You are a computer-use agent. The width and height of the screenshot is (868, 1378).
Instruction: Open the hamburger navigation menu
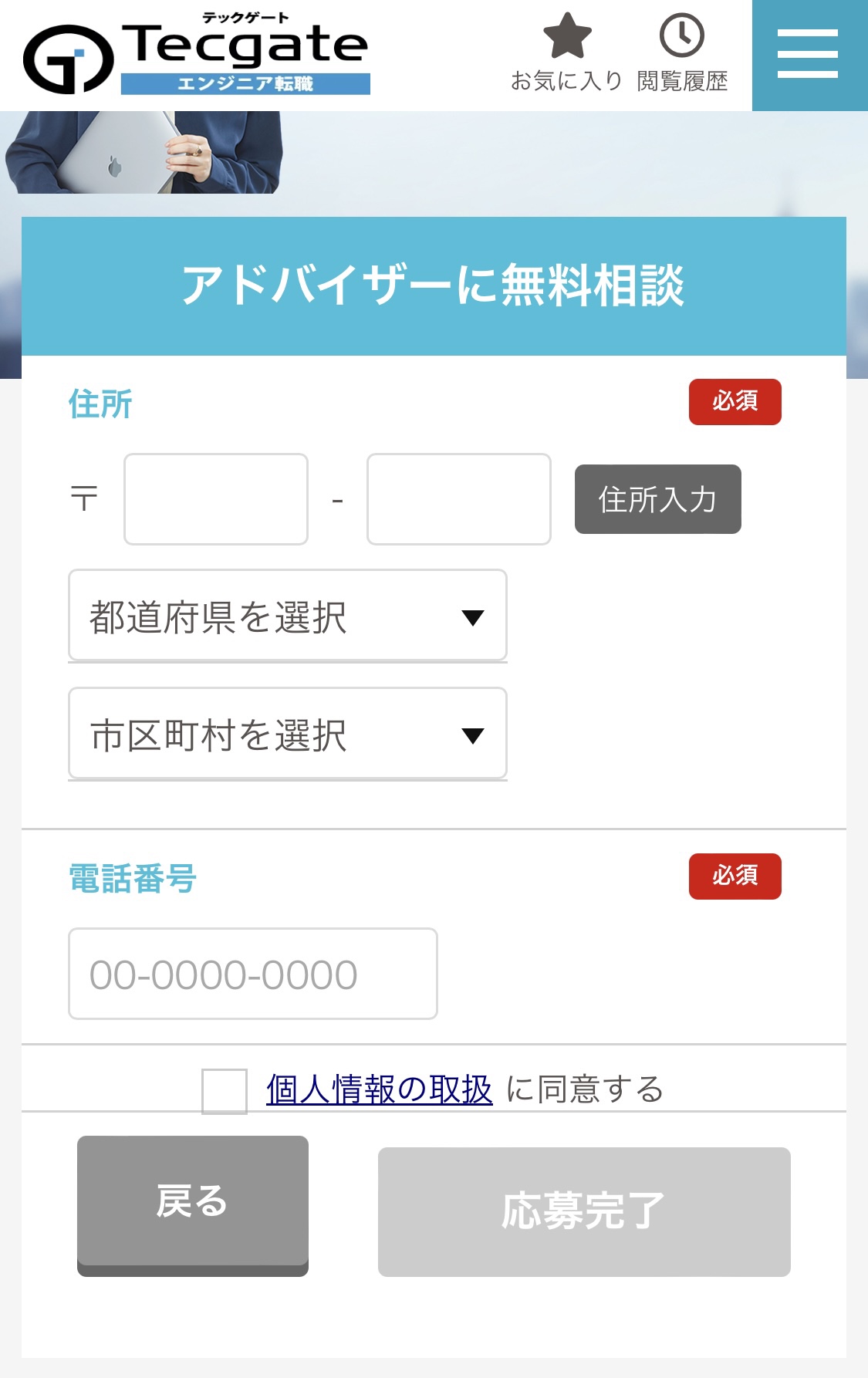coord(809,54)
